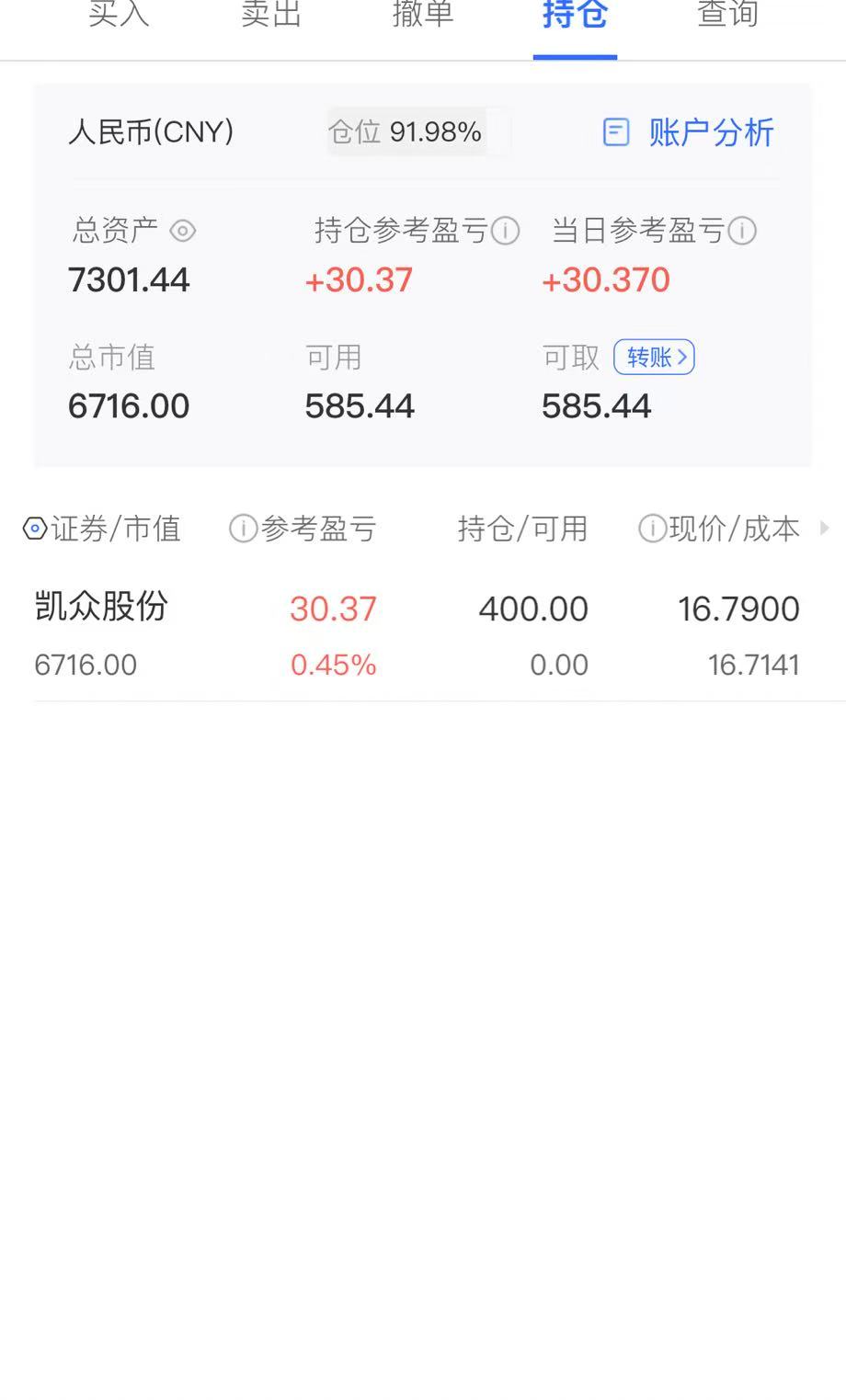Screen dimensions: 846x1400
Task: Show info about 当日参考盈亏
Action: 742,231
